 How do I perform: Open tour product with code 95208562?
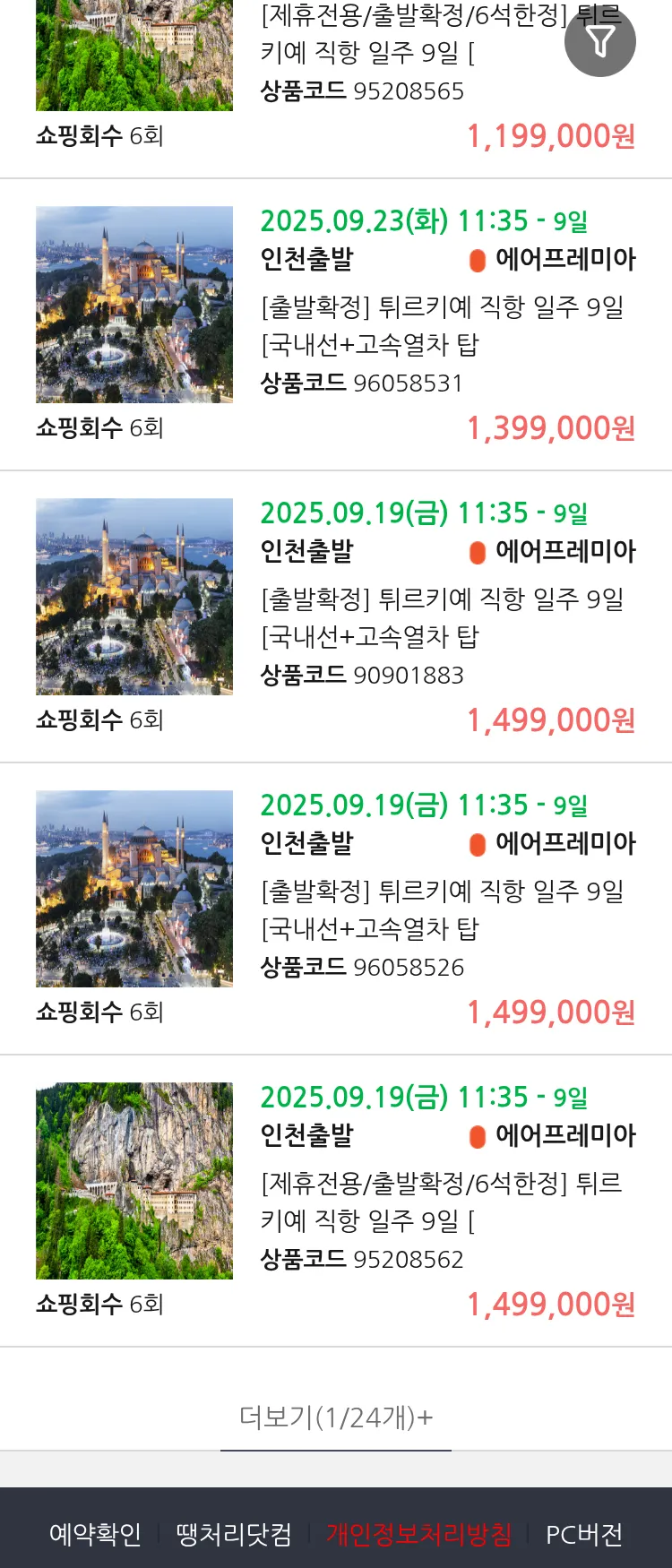pyautogui.click(x=442, y=1202)
